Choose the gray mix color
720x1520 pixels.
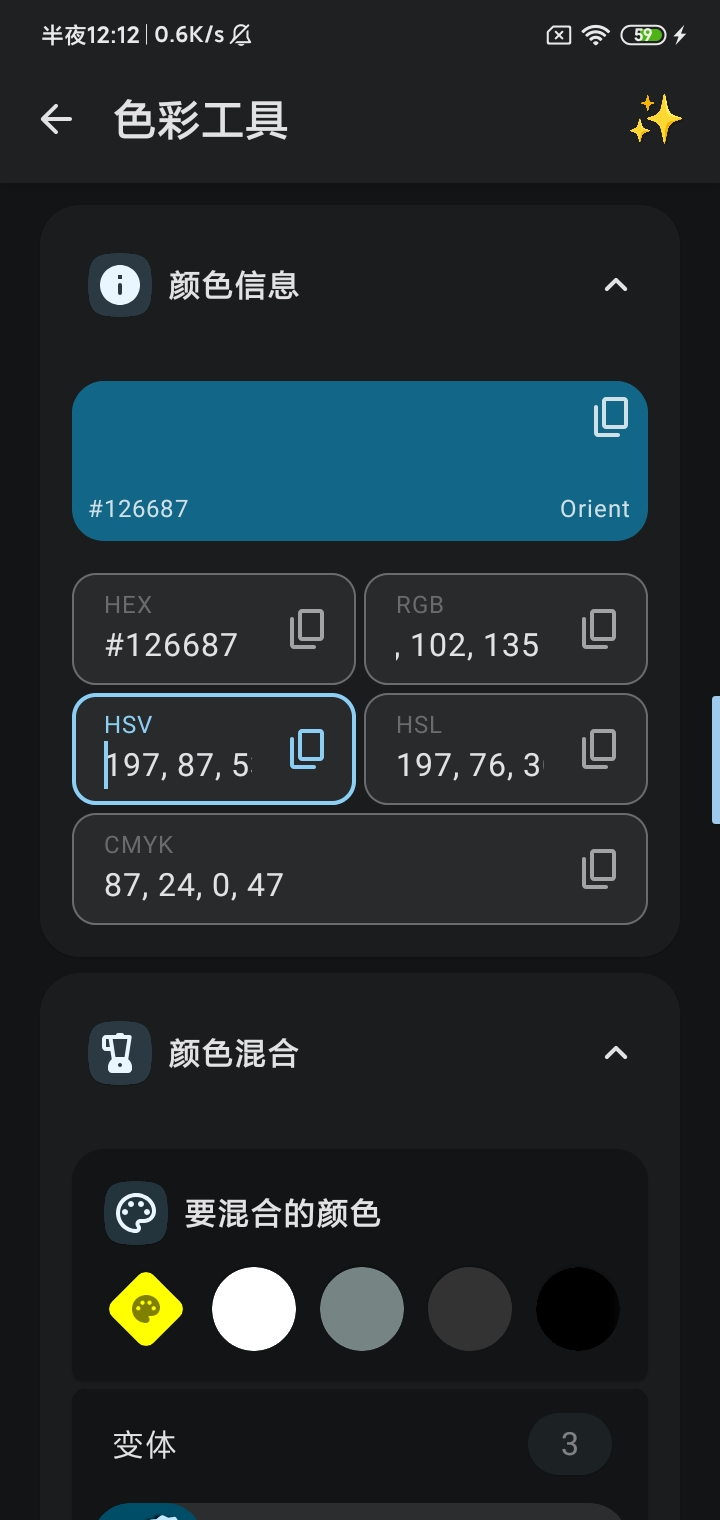[362, 1309]
